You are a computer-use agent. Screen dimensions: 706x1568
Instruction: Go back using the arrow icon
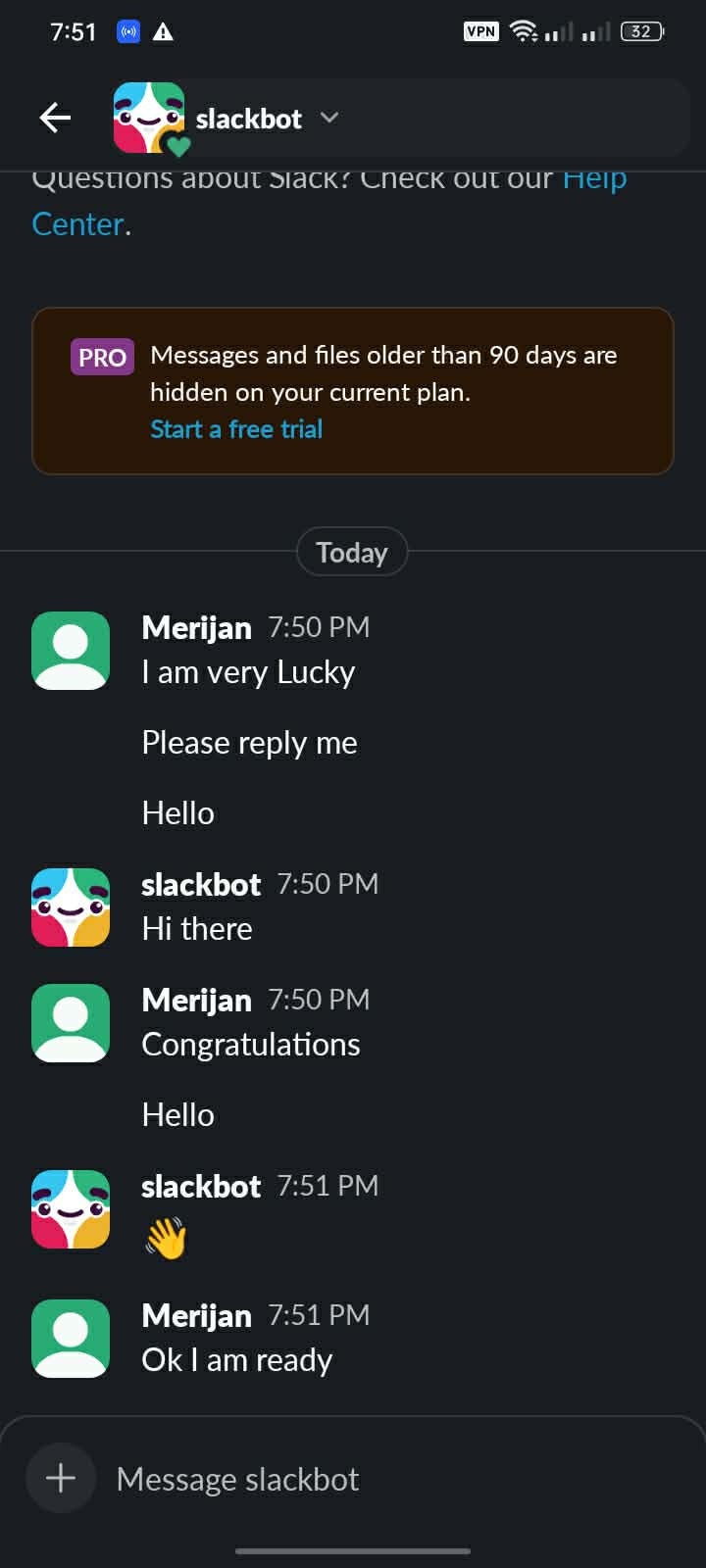click(x=55, y=118)
